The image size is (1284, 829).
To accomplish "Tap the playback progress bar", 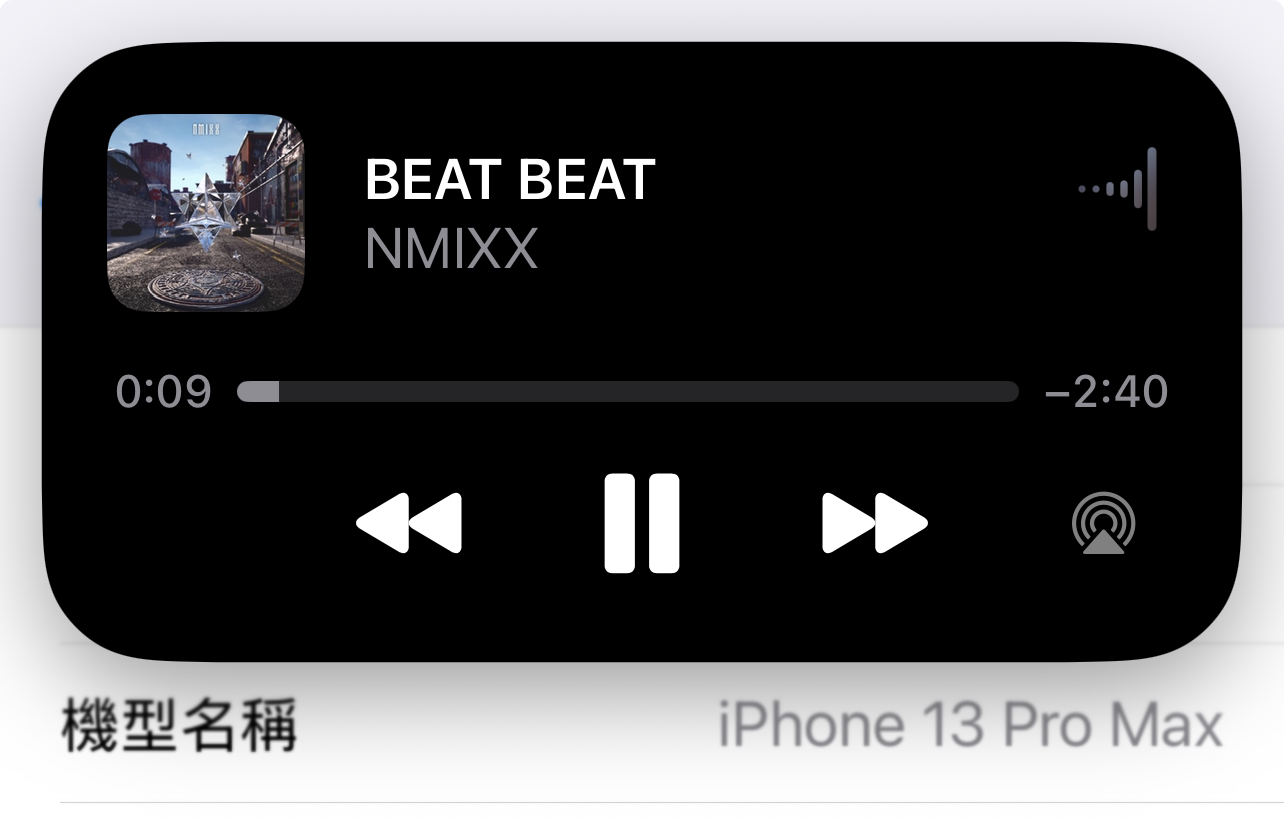I will click(x=627, y=392).
